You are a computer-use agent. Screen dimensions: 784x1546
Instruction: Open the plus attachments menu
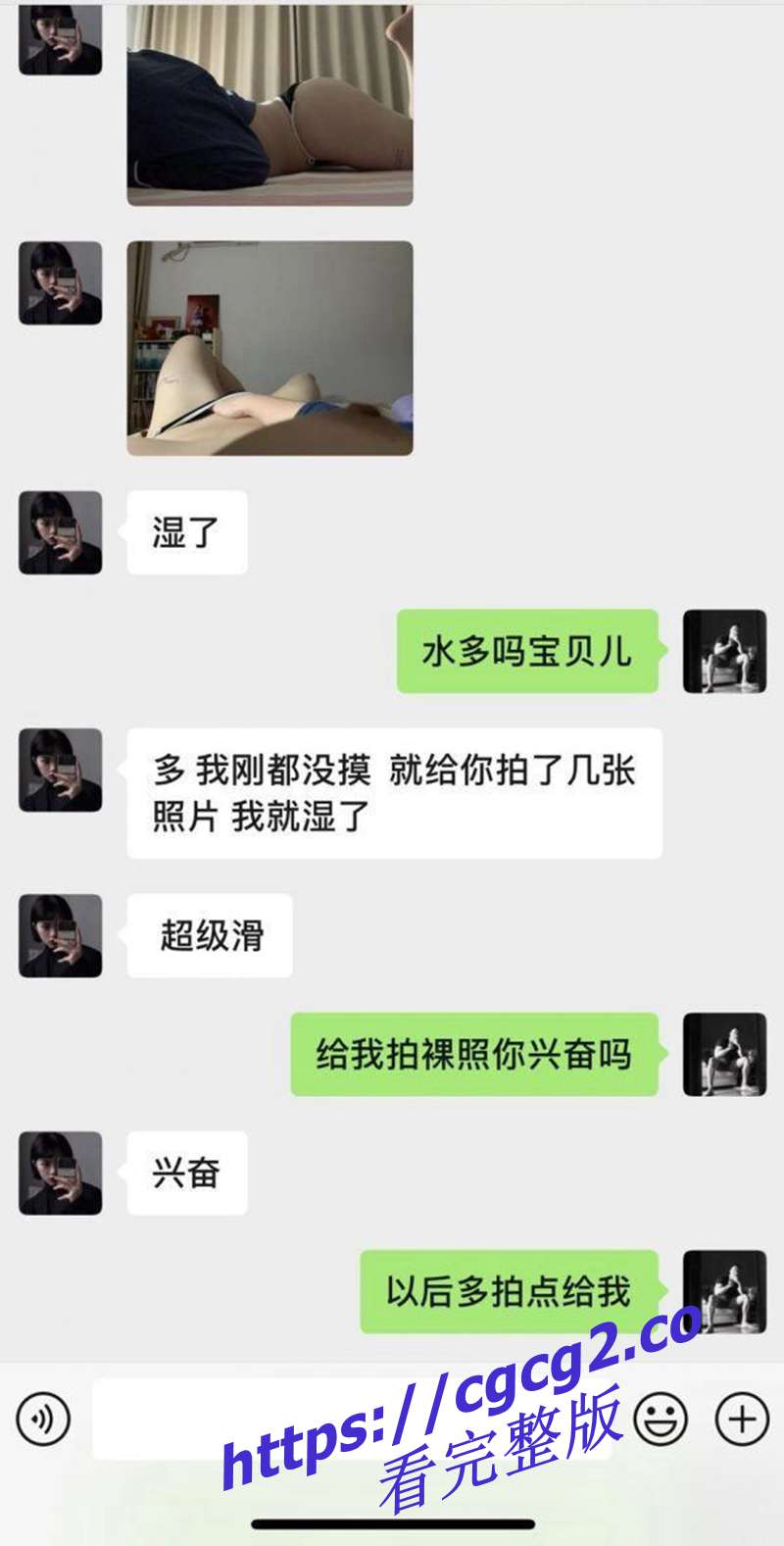pyautogui.click(x=742, y=1419)
